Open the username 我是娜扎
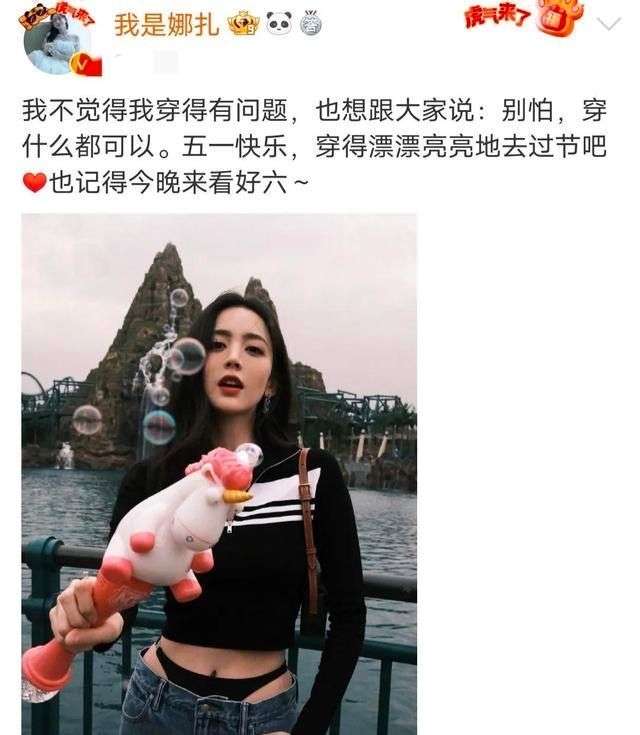Screen dimensions: 640x735 (168, 24)
